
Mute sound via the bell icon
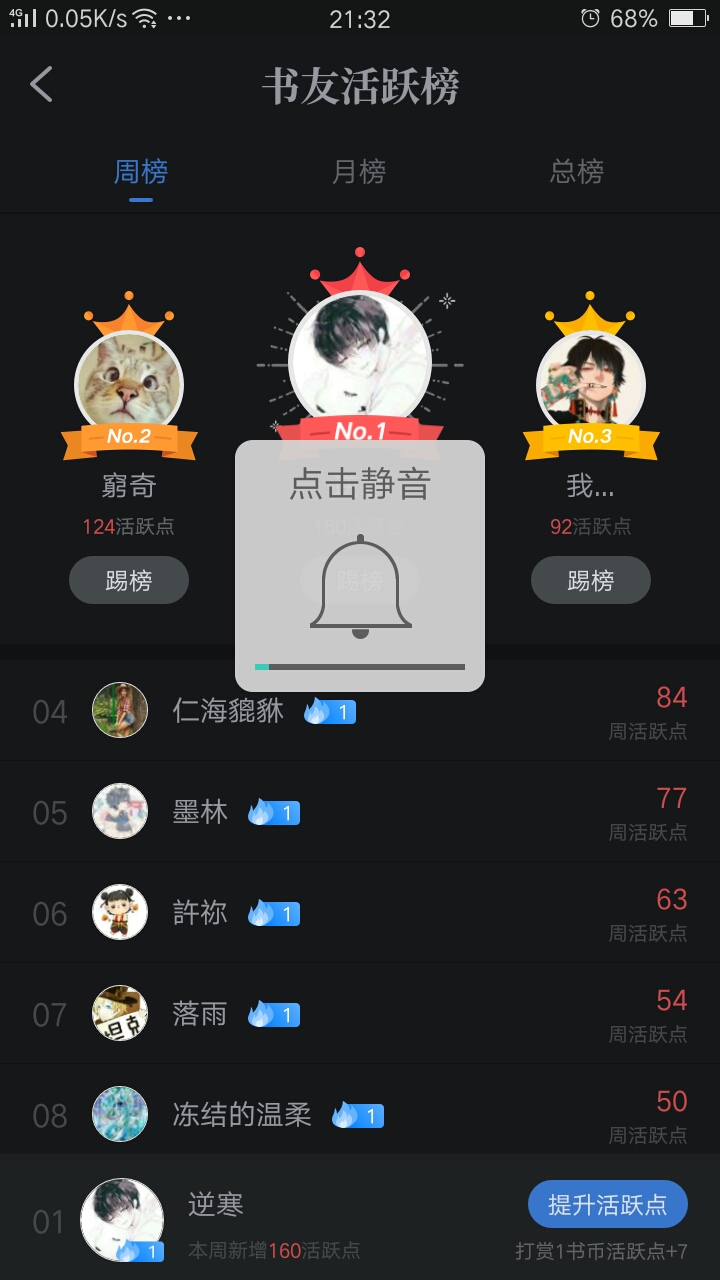360,587
